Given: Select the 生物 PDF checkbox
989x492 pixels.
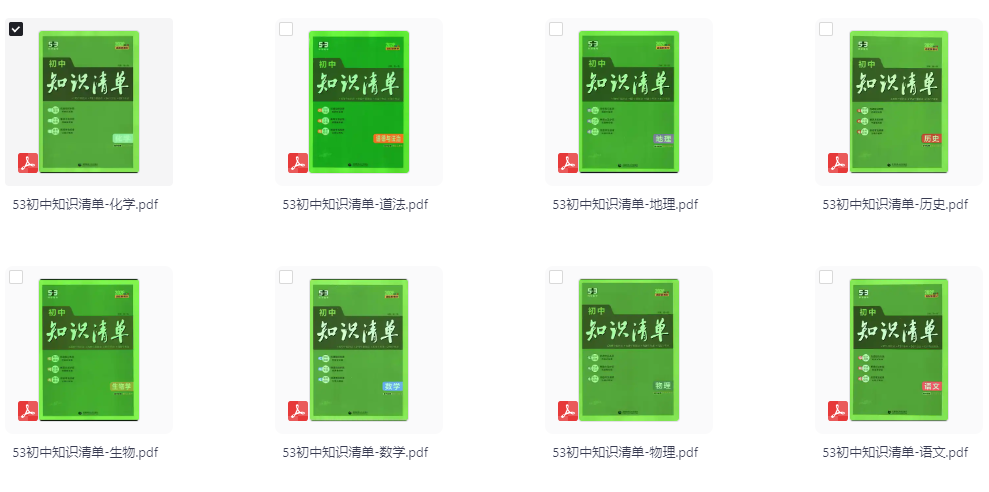Looking at the screenshot, I should (16, 277).
